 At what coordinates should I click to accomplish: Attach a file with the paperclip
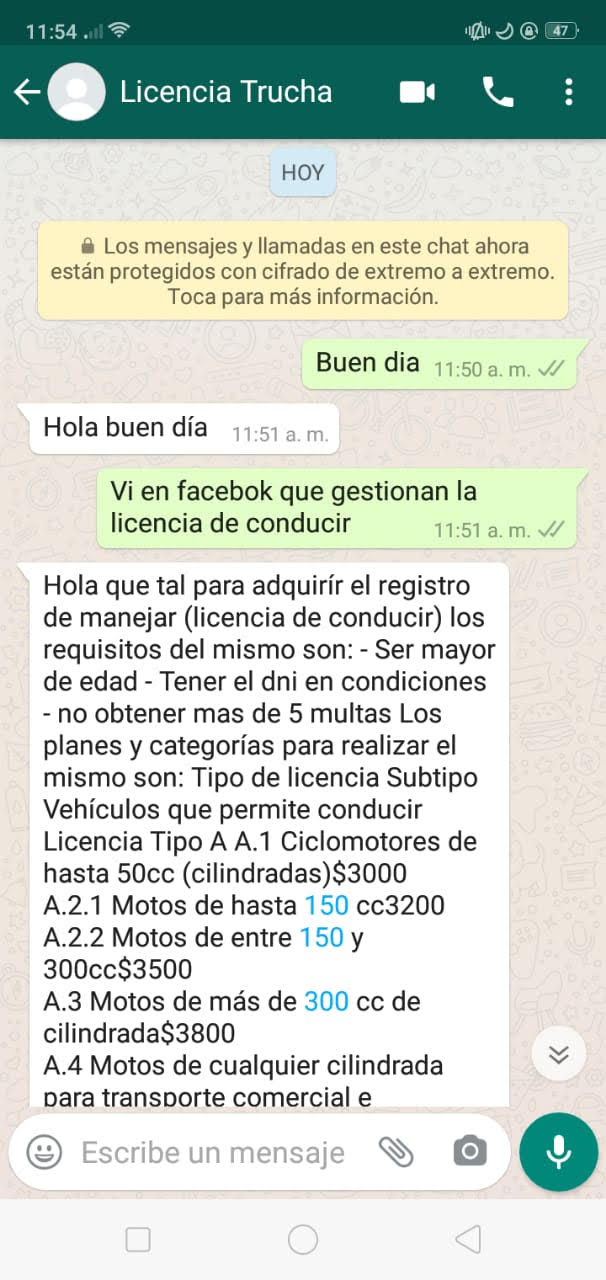click(x=396, y=1152)
